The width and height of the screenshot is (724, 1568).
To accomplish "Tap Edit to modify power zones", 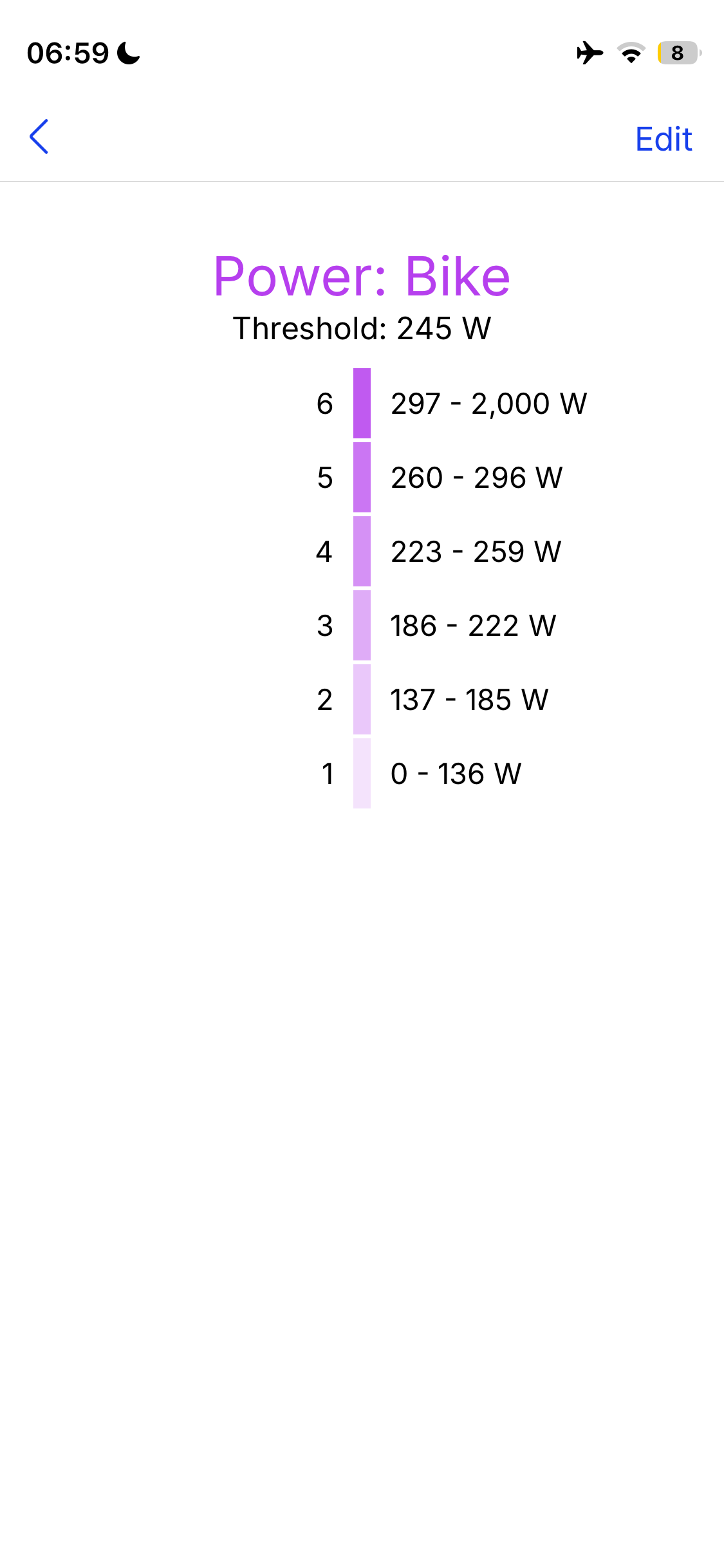I will click(663, 139).
